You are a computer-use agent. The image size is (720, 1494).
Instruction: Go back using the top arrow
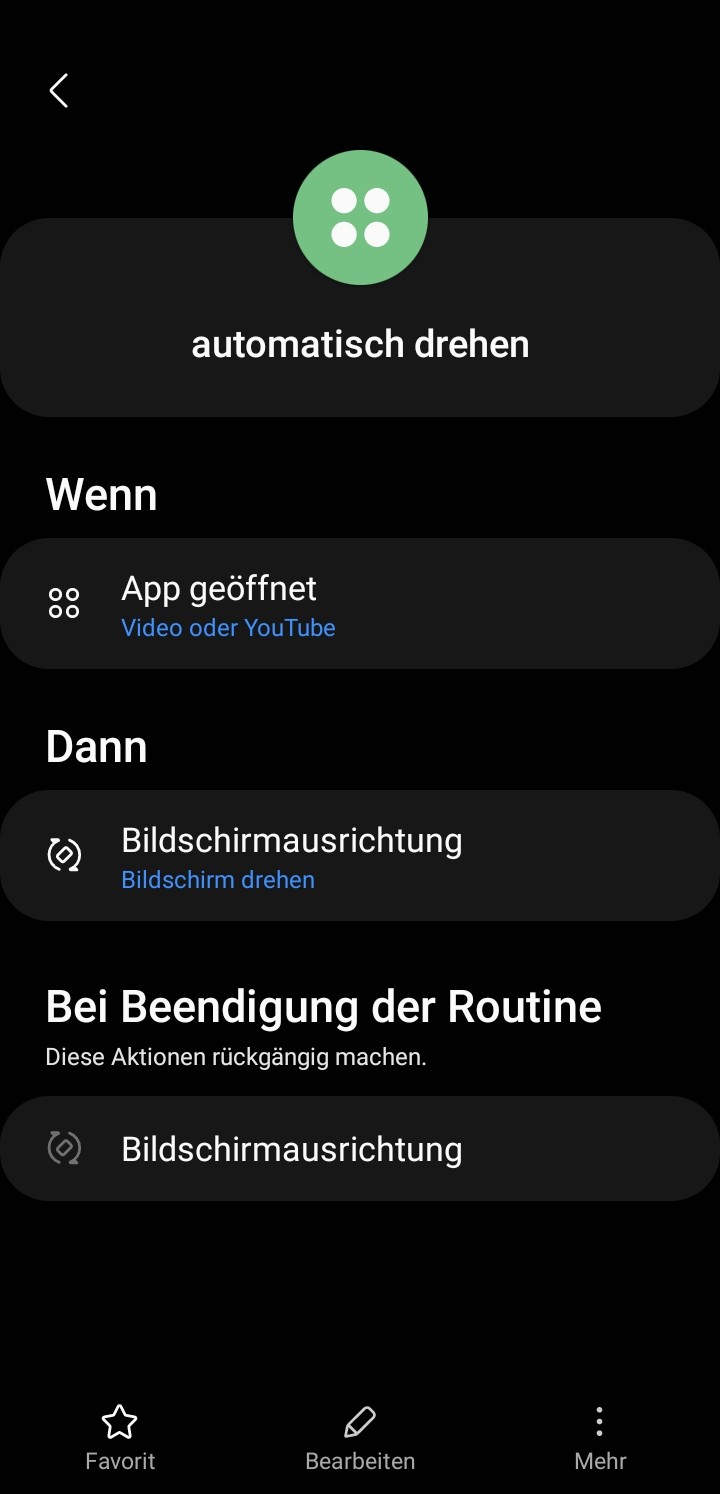(59, 91)
